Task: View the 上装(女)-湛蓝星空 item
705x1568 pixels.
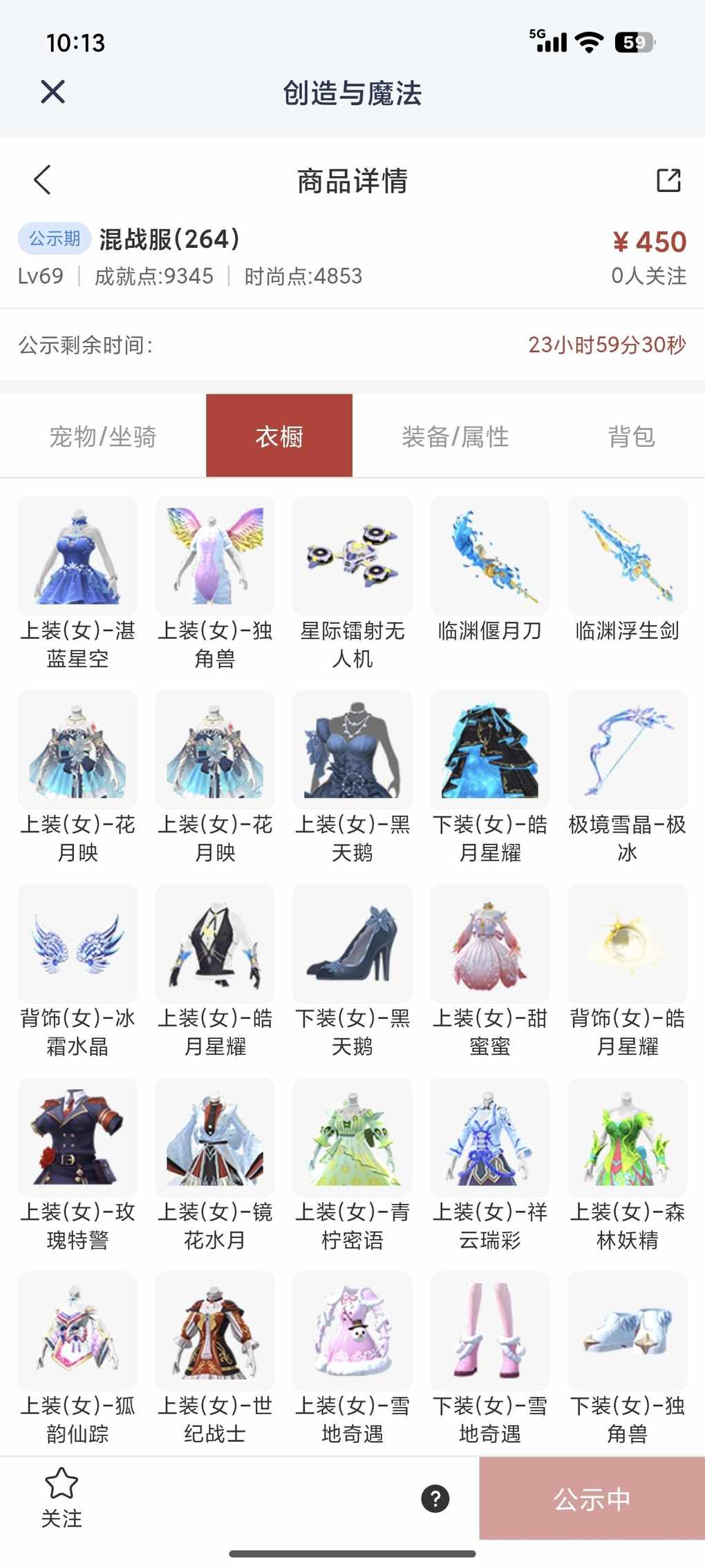Action: (x=77, y=557)
